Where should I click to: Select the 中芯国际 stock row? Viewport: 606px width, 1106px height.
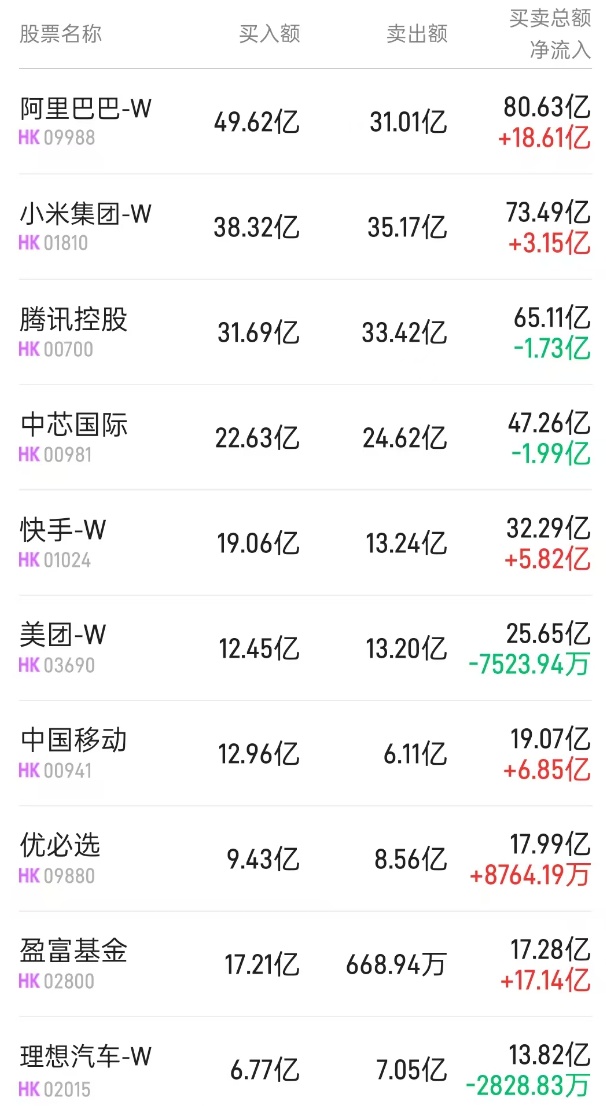[74, 425]
